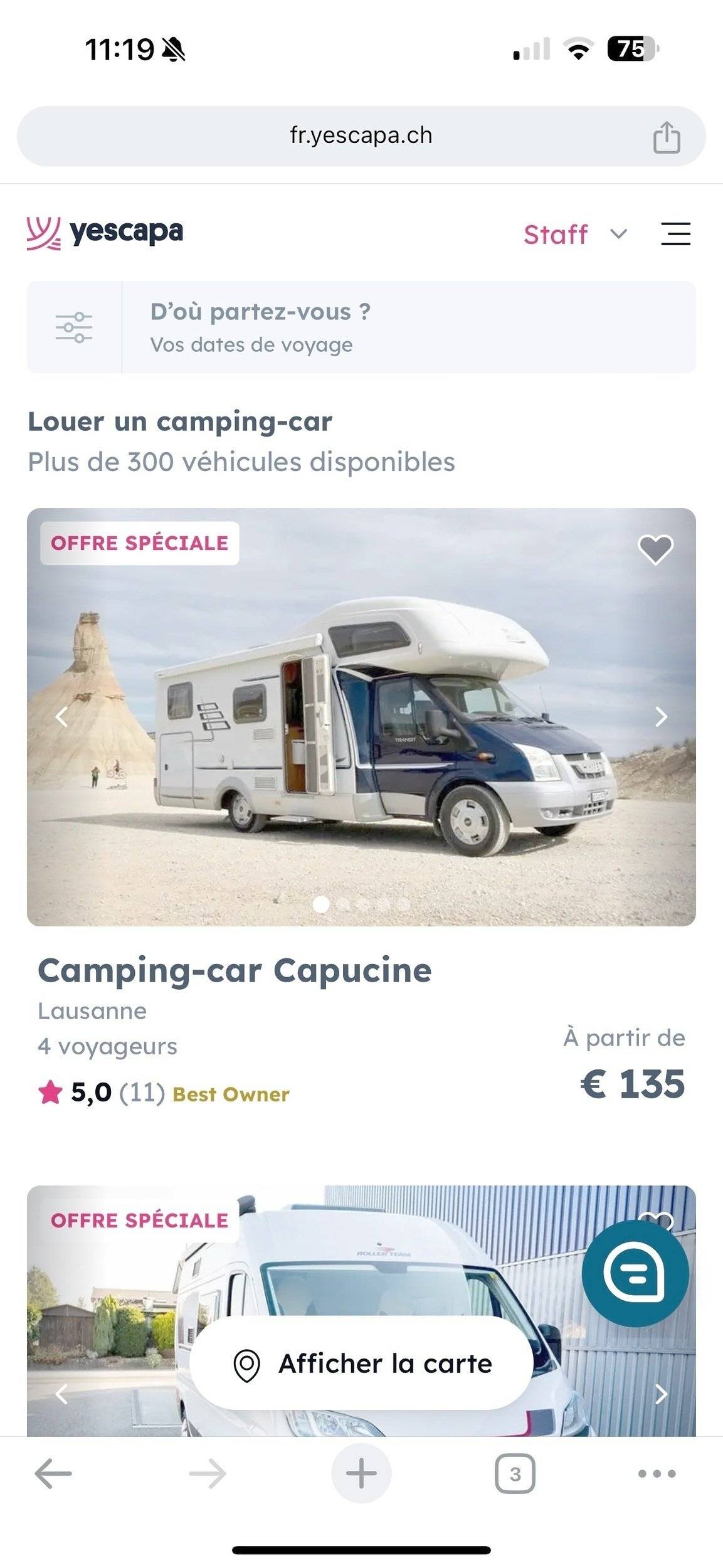The width and height of the screenshot is (723, 1568).
Task: Navigate back using browser arrow
Action: 54,1474
